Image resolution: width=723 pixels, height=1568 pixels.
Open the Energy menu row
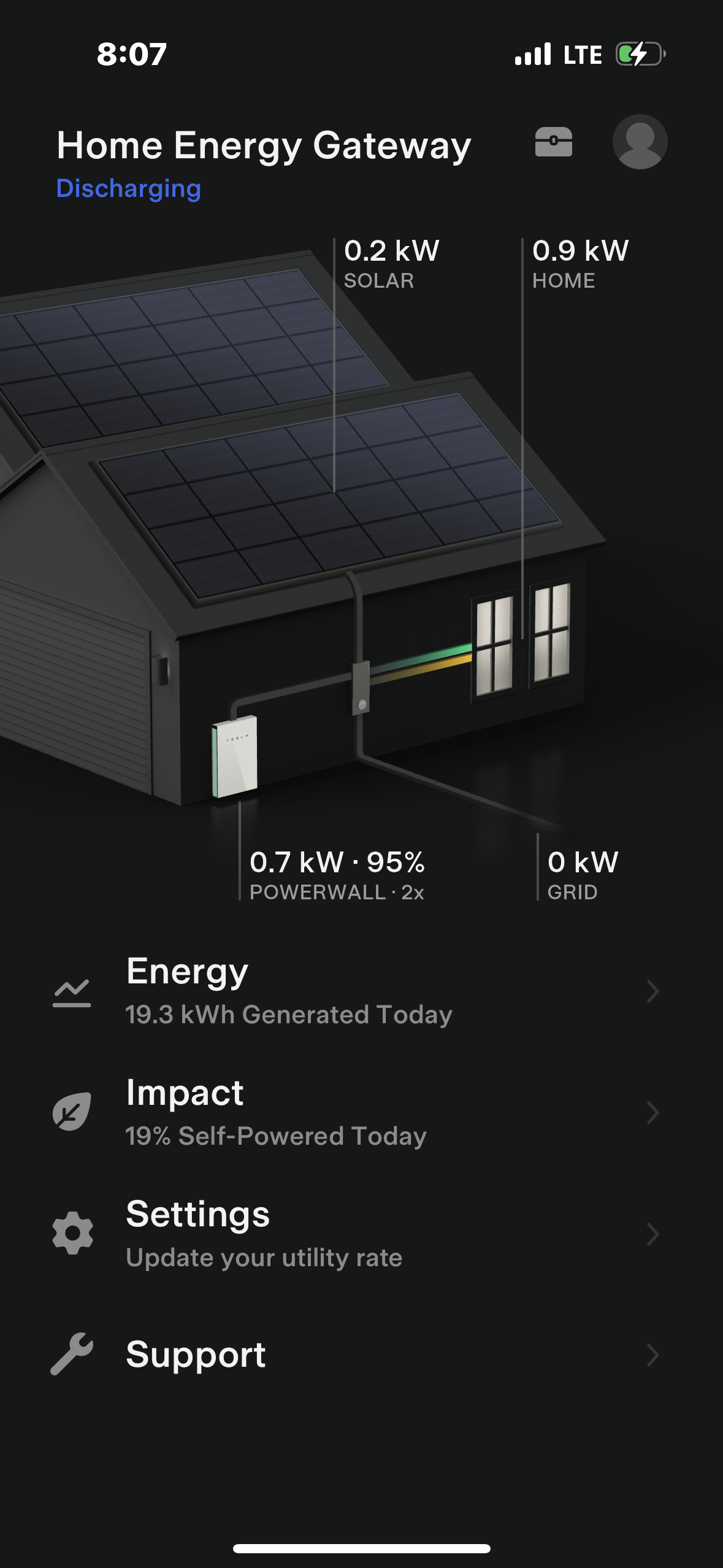(288, 991)
